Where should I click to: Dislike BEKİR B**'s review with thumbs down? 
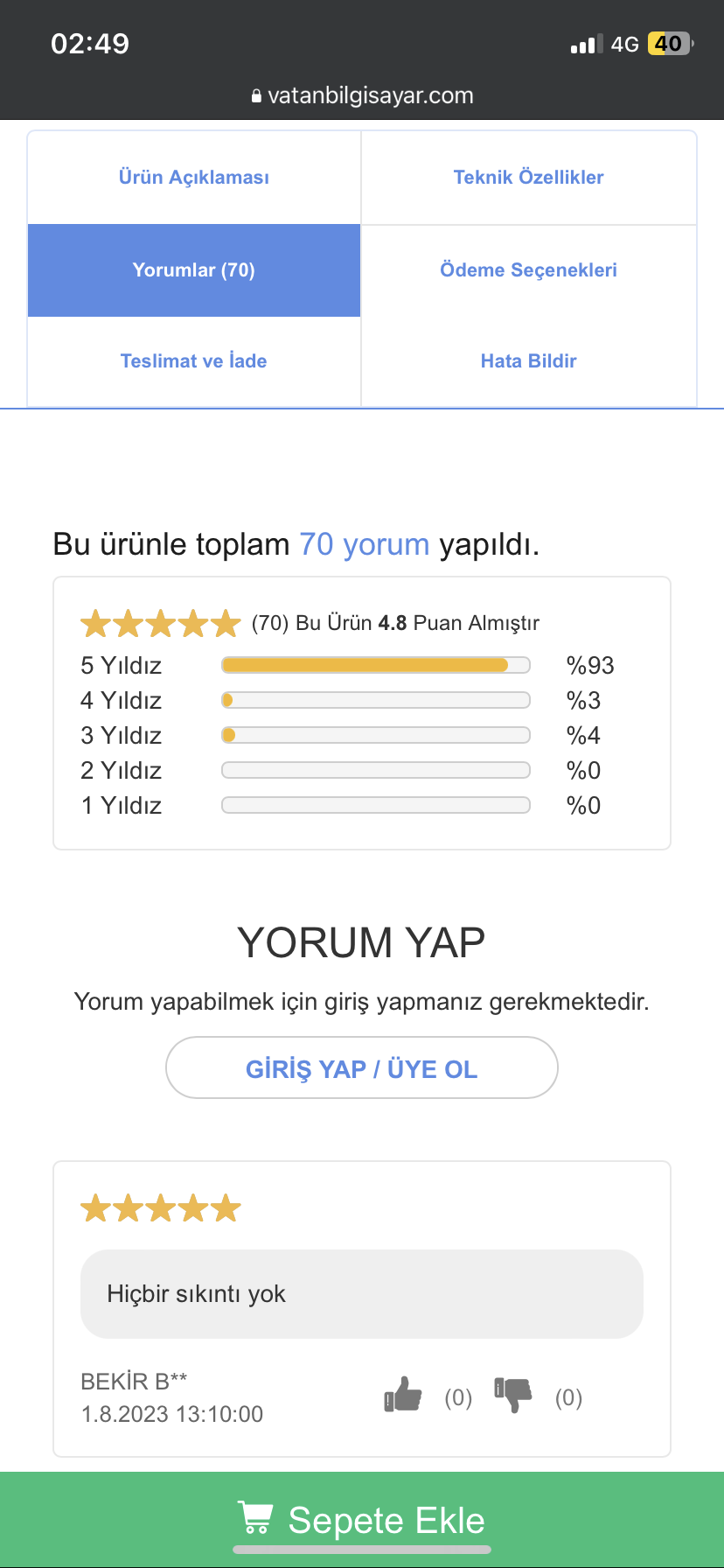point(513,1395)
